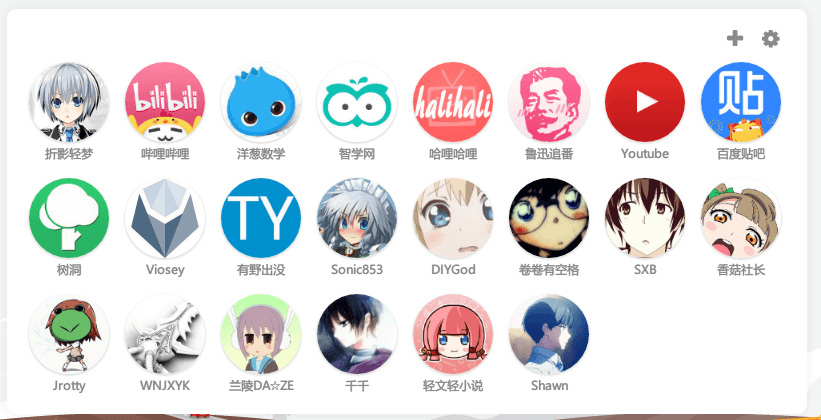Launch the 哔哩哔哩 shortcut
821x420 pixels.
coord(165,102)
